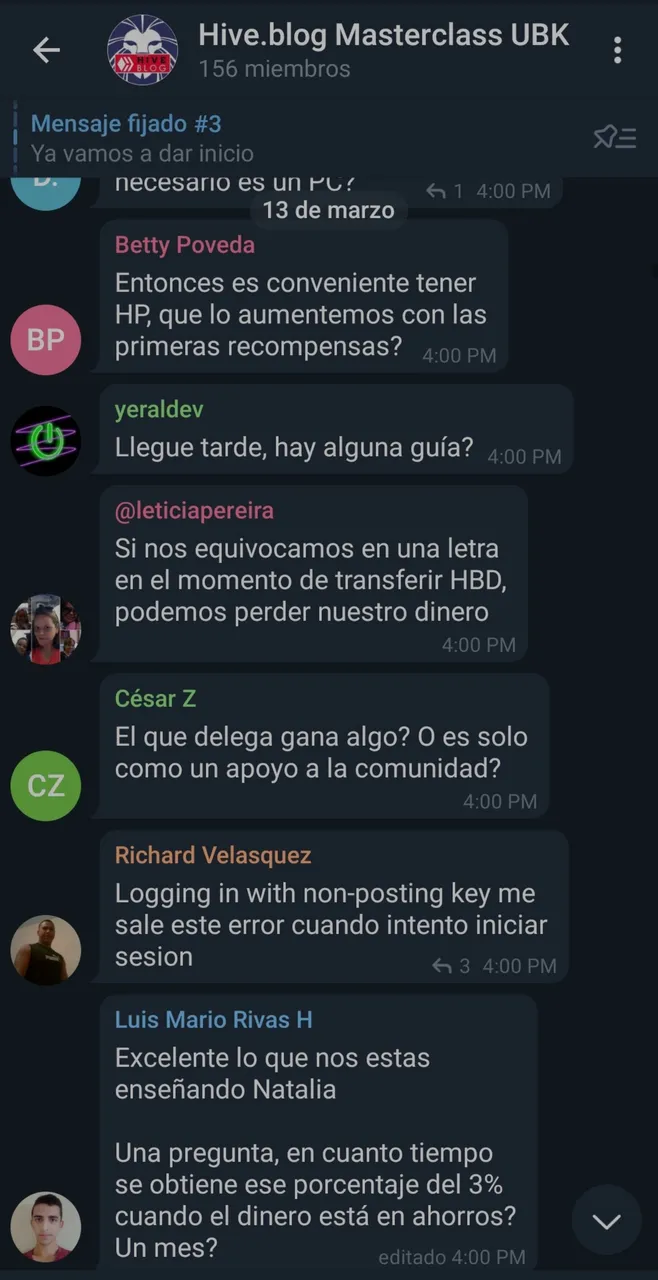Viewport: 658px width, 1280px height.
Task: Jump to latest messages with down arrow
Action: point(606,1220)
